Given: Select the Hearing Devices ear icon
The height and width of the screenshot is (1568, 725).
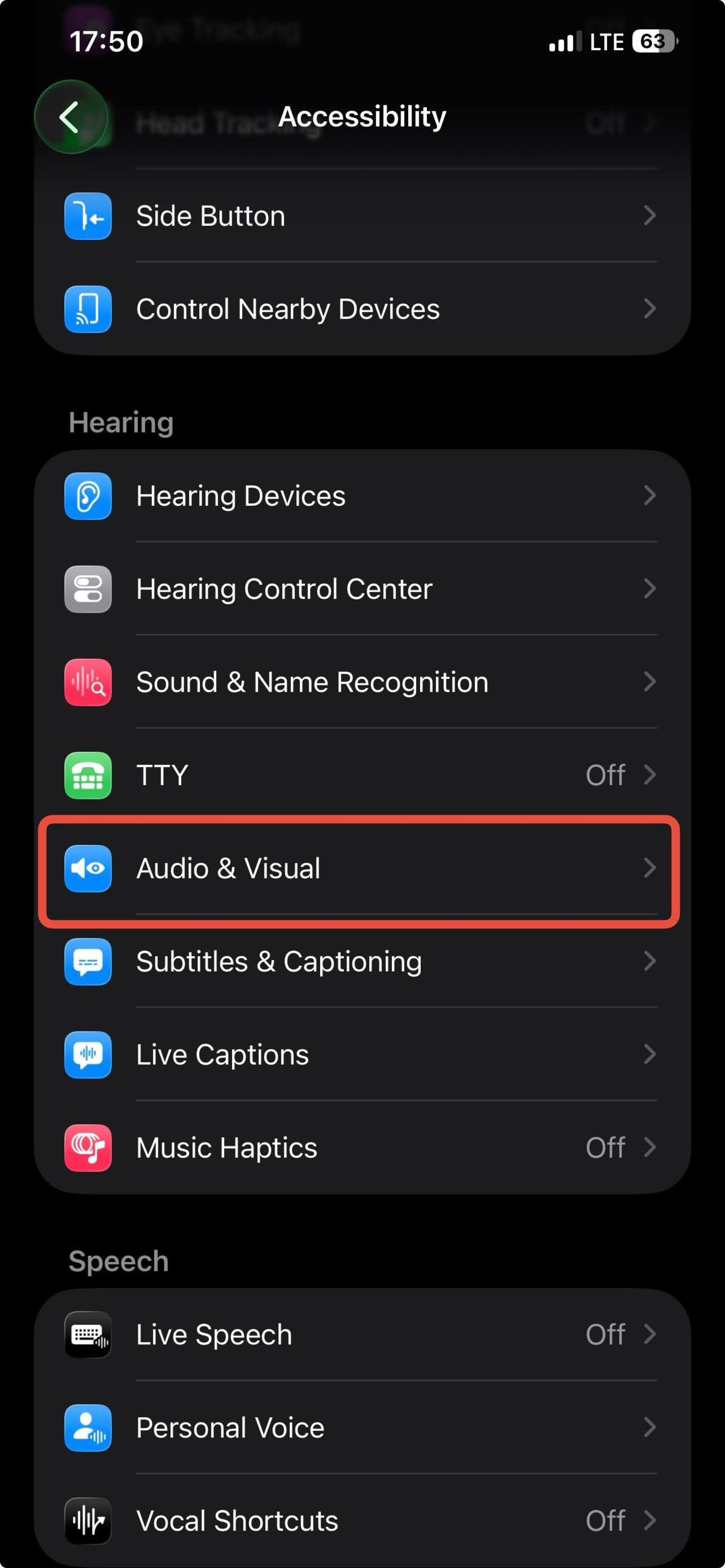Looking at the screenshot, I should click(x=87, y=496).
